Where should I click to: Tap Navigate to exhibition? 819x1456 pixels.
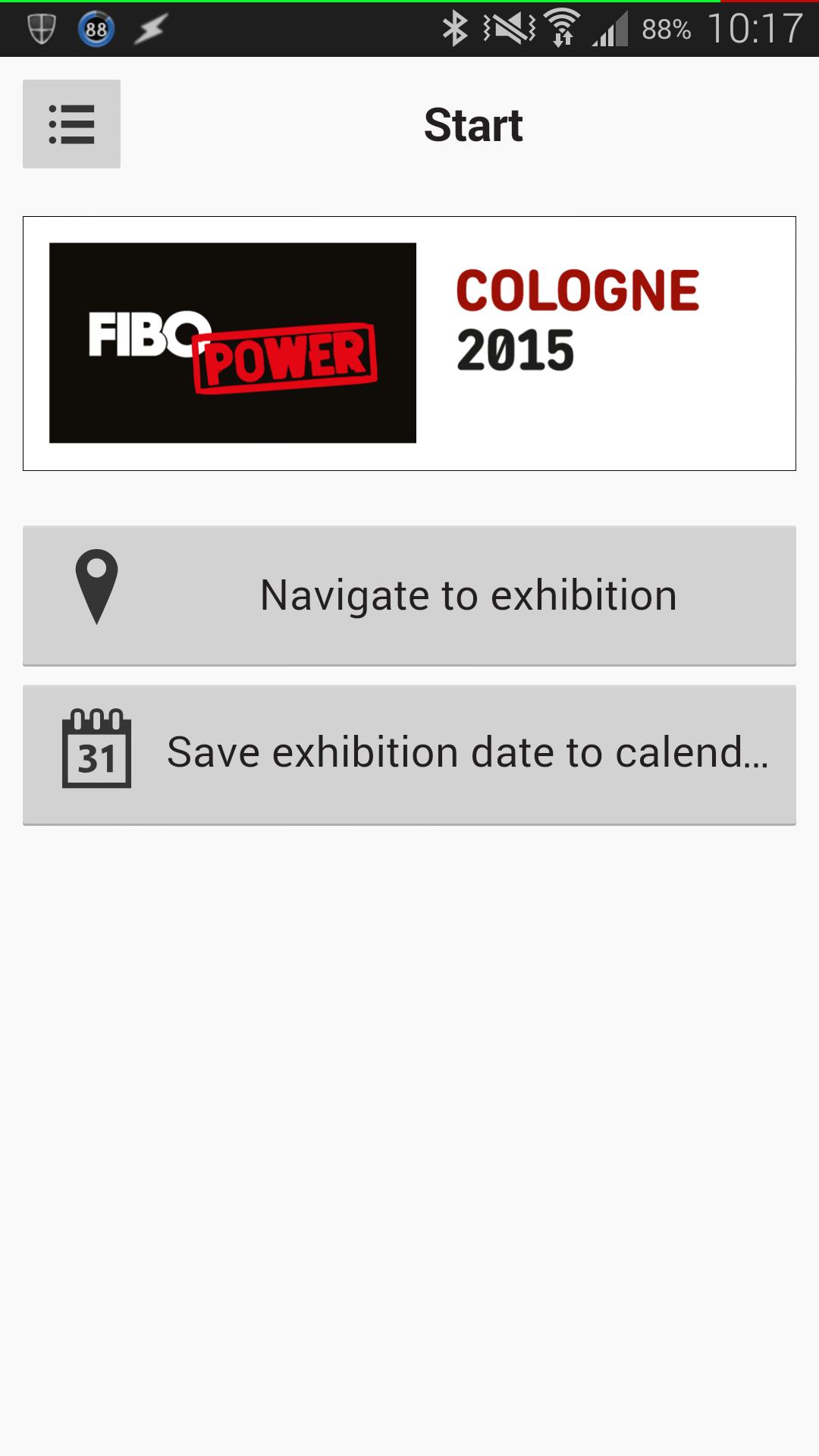coord(468,595)
